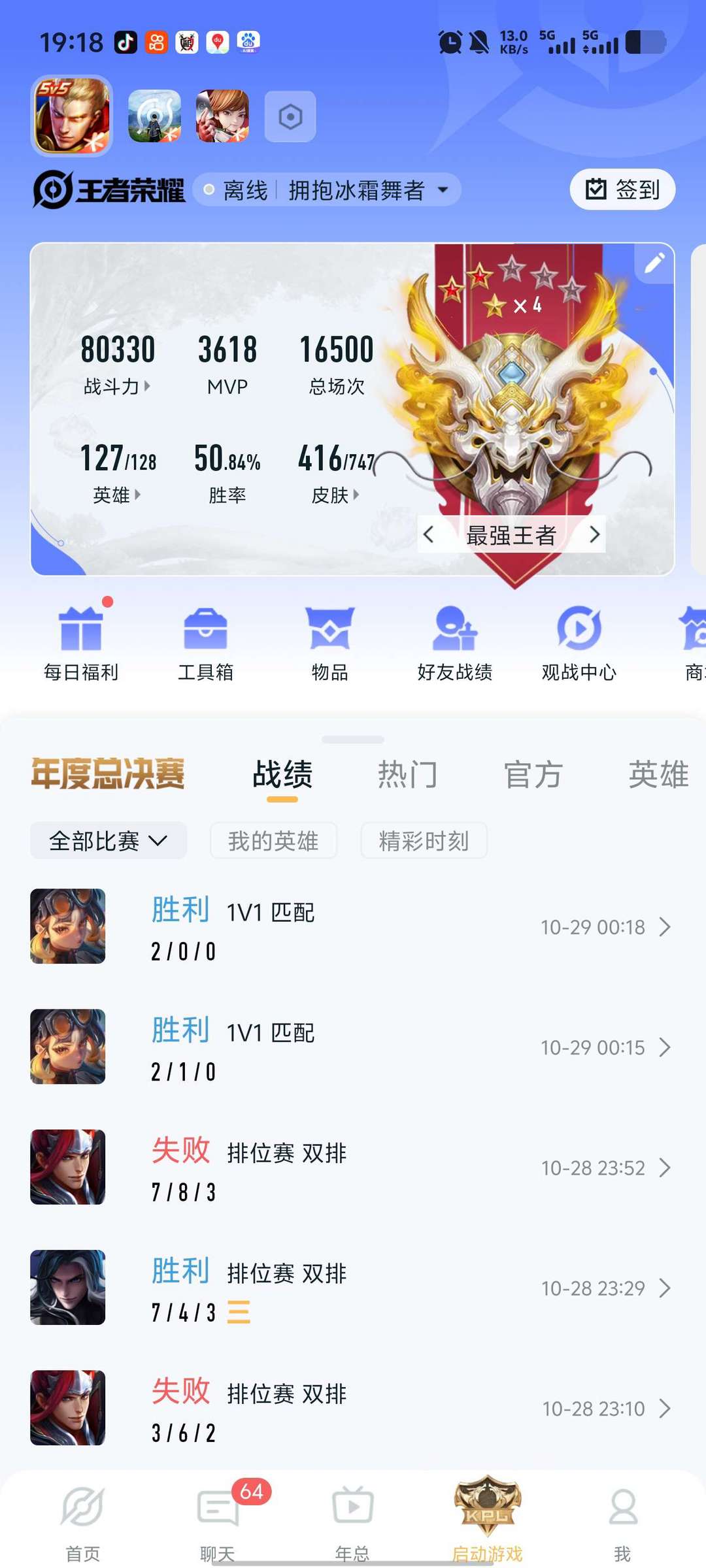
Task: Select the 我的英雄 filter chip
Action: (x=273, y=841)
